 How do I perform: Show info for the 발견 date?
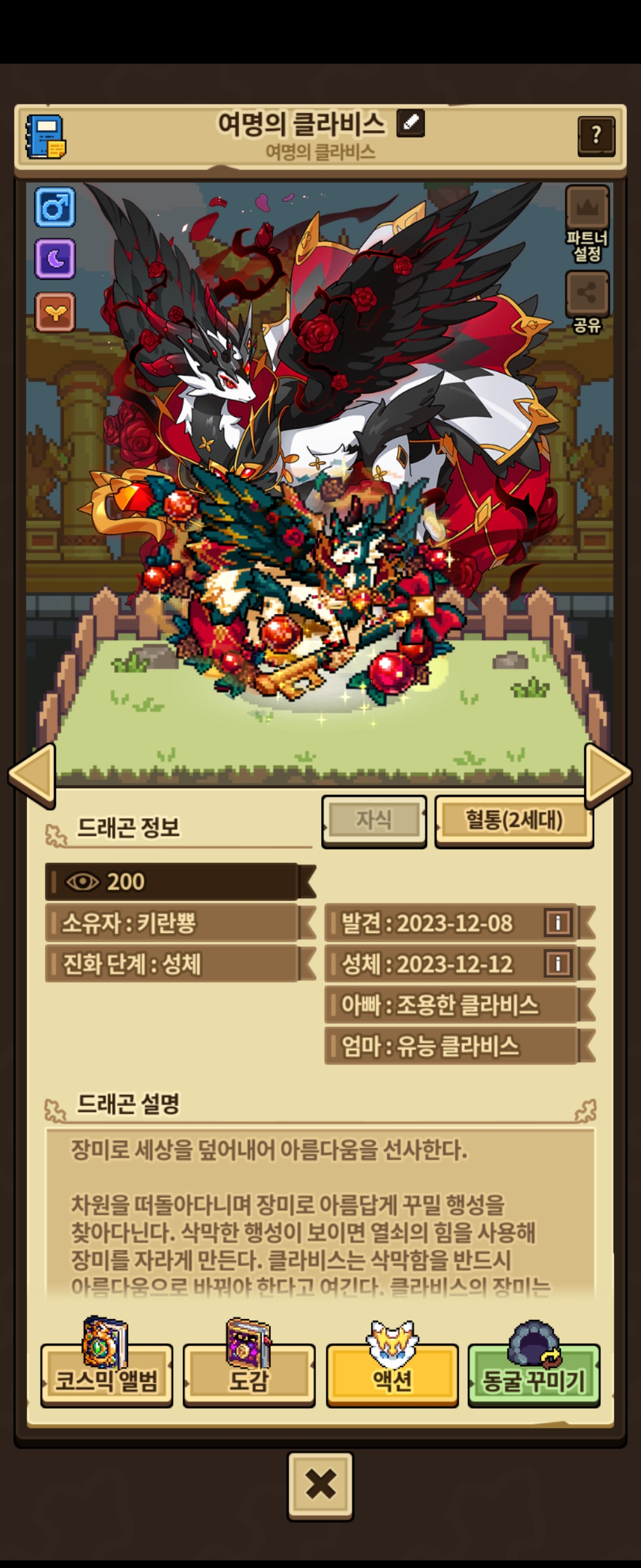tap(558, 923)
